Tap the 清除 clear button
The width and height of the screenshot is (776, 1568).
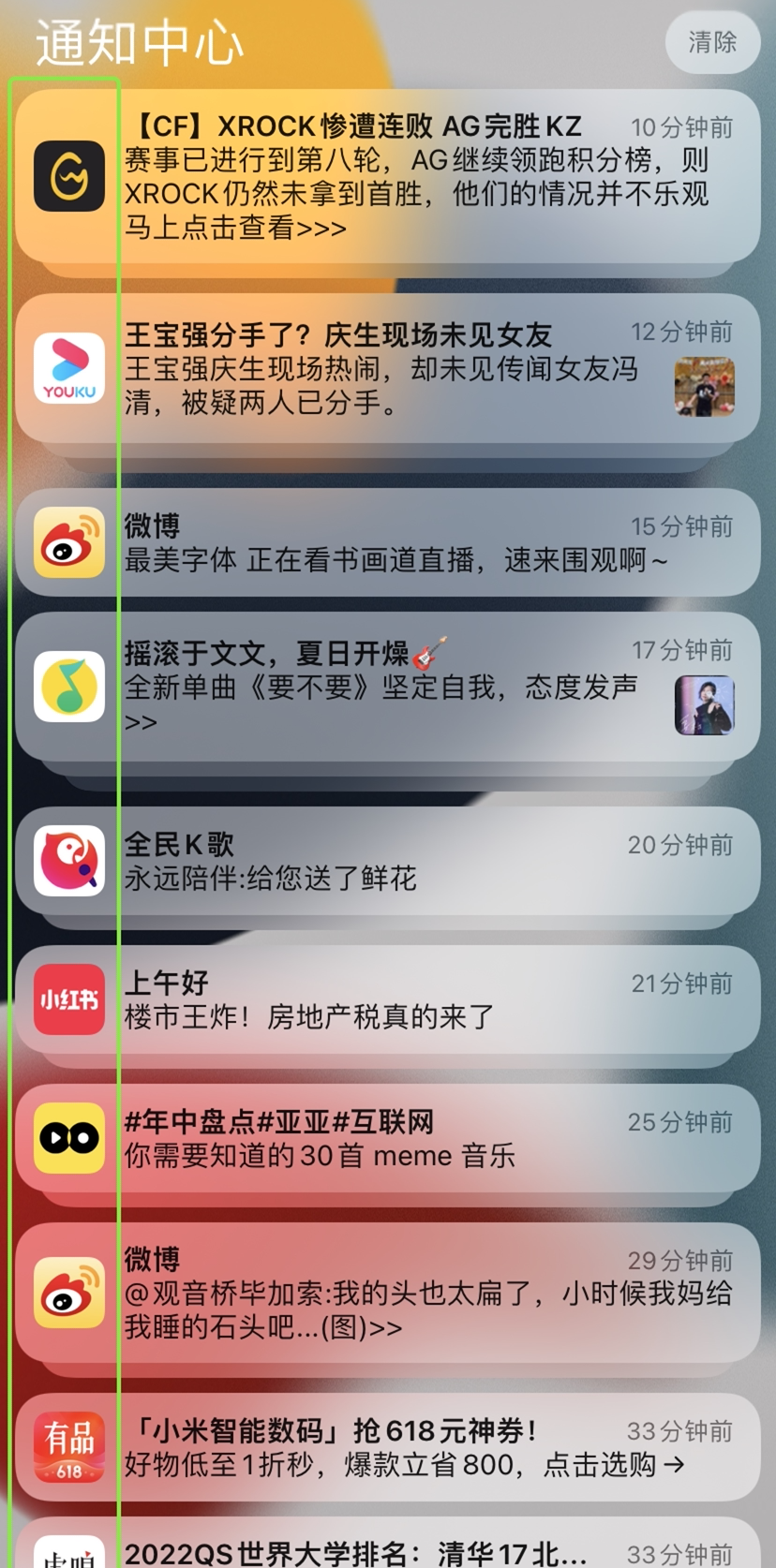[712, 42]
